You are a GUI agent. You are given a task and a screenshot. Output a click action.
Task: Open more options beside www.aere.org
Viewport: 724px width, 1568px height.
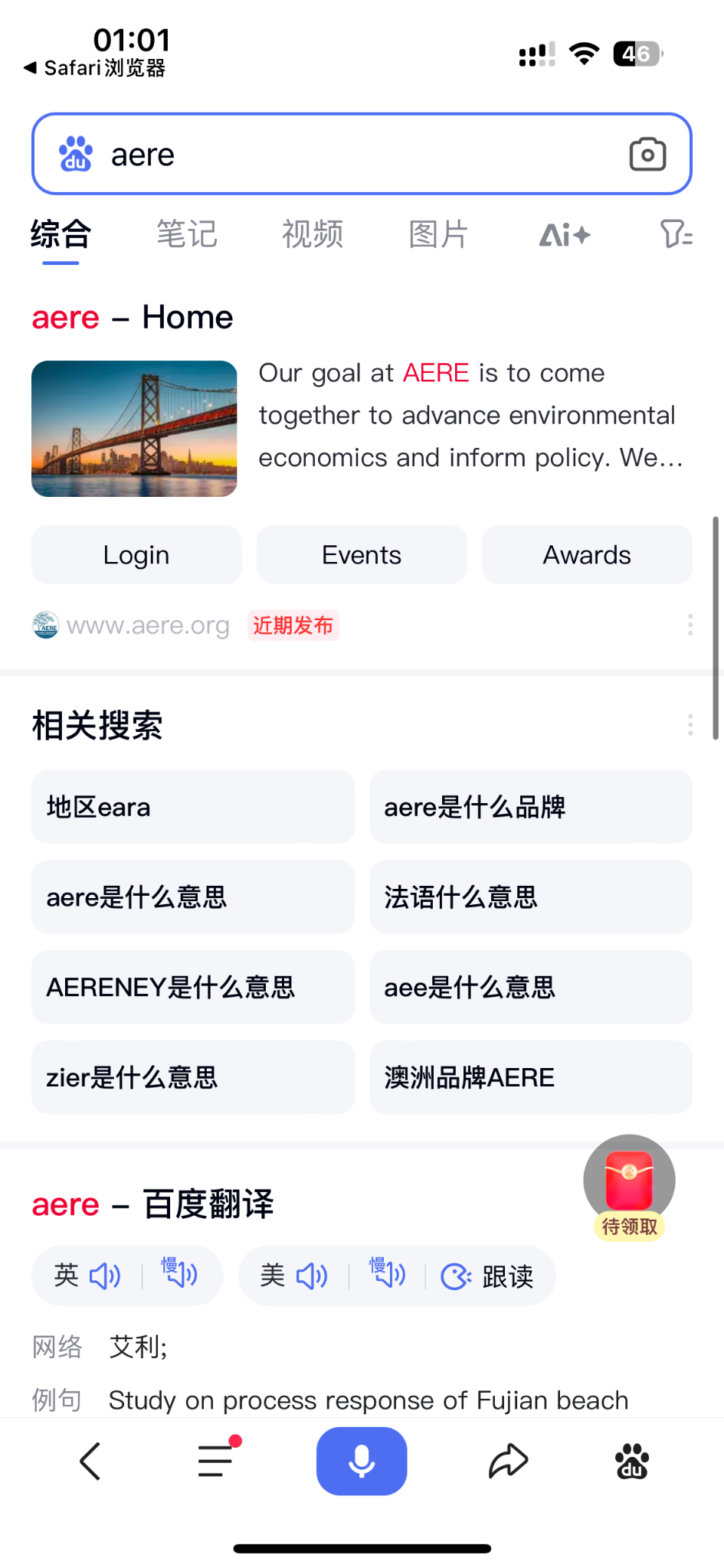[690, 626]
